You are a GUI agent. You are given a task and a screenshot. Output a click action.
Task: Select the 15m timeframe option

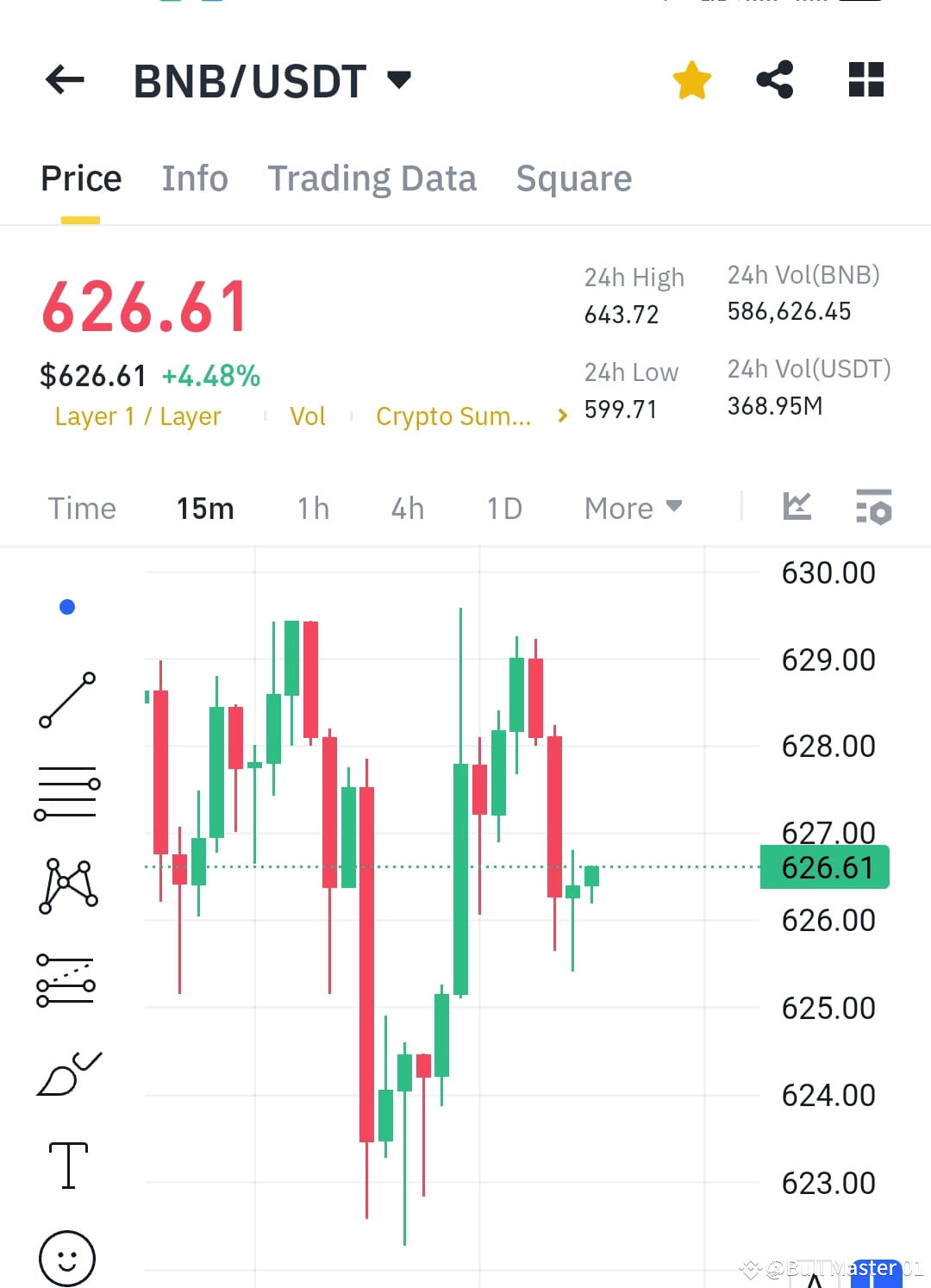(x=204, y=508)
